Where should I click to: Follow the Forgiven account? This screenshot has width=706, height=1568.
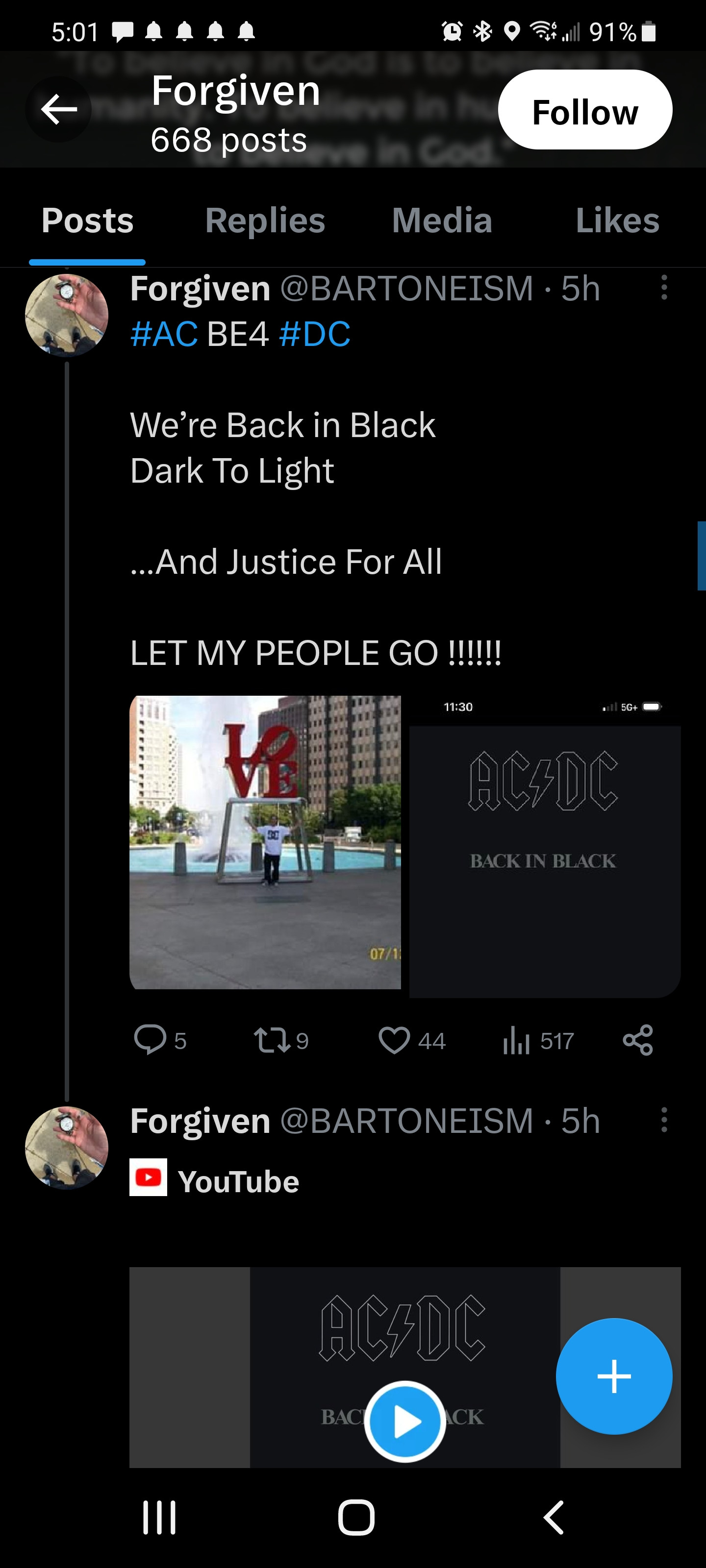(584, 110)
